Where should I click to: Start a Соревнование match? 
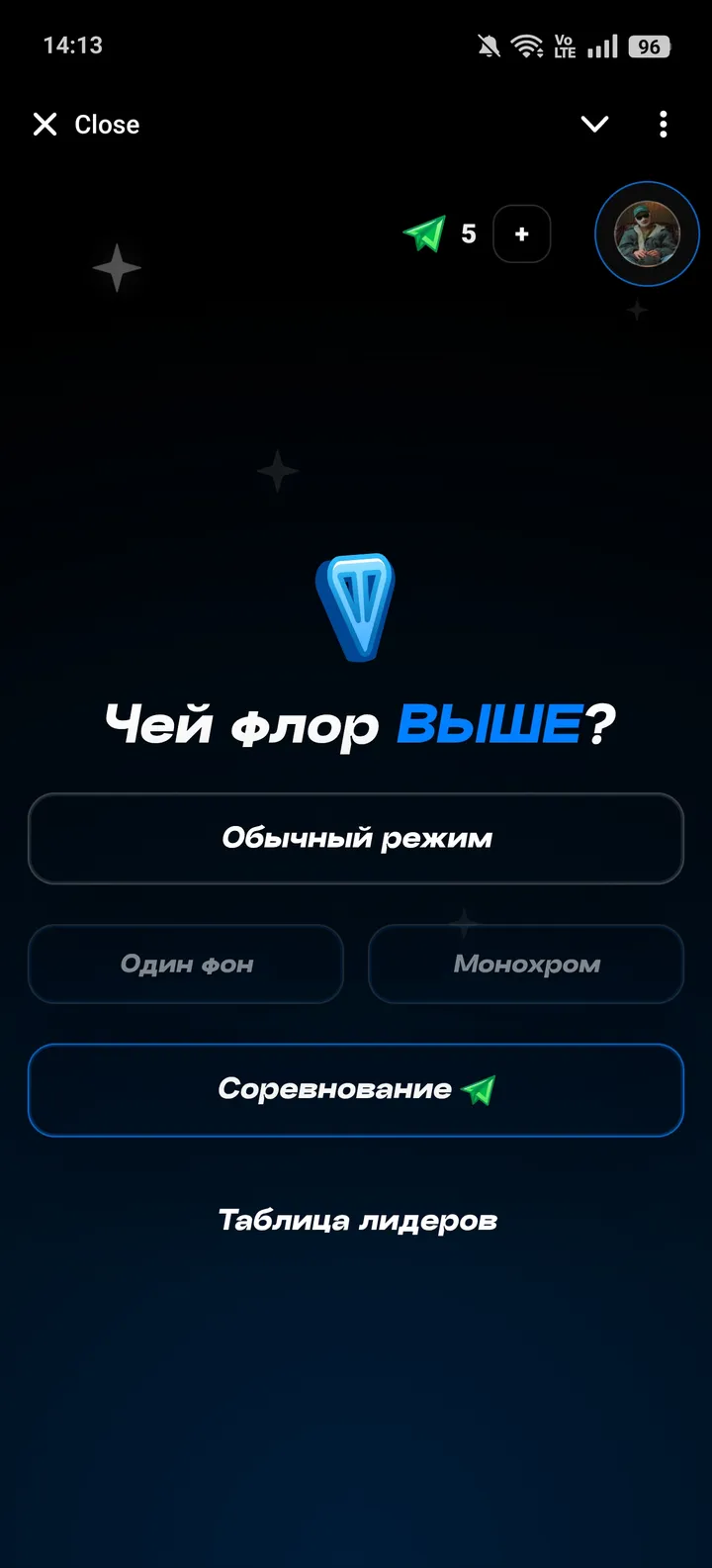pyautogui.click(x=356, y=1088)
